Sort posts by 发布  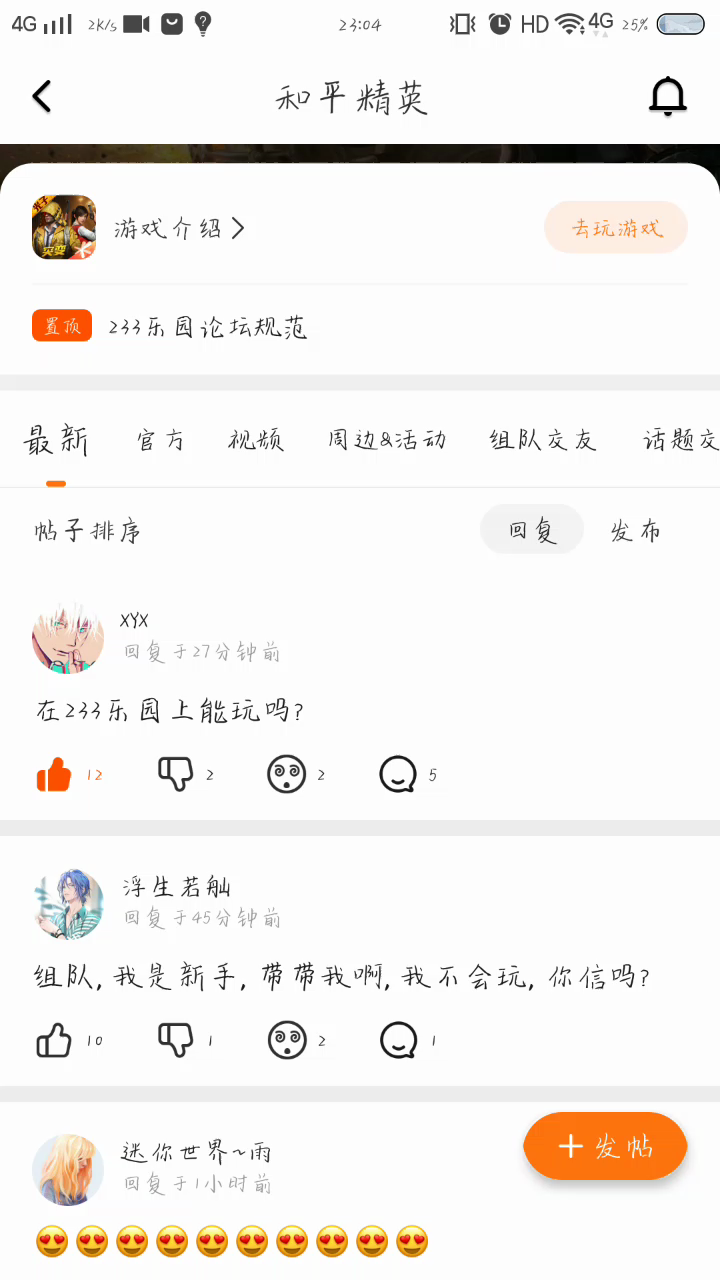636,531
